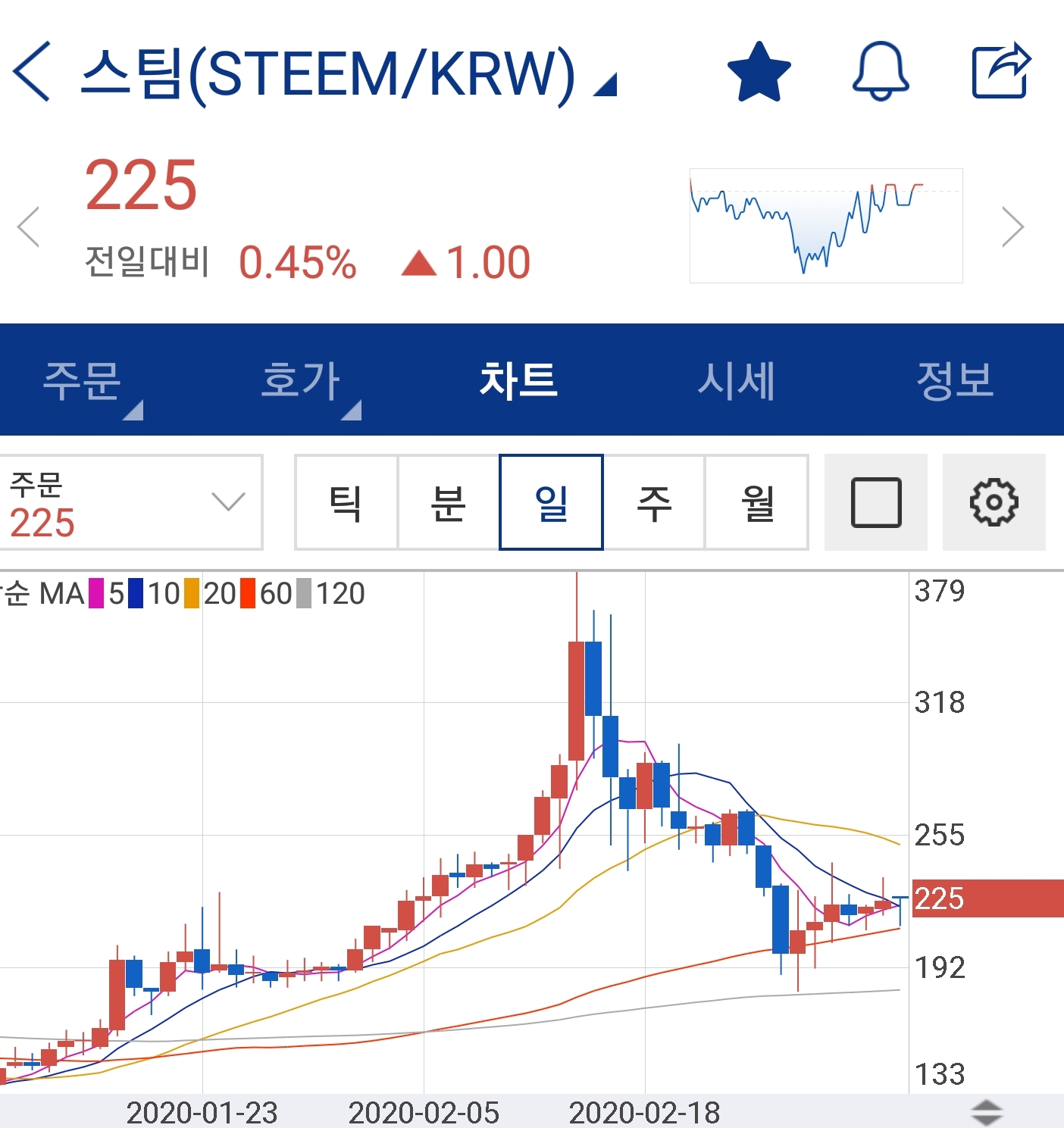This screenshot has height=1128, width=1064.
Task: Go to next coin with right chevron
Action: [1012, 227]
